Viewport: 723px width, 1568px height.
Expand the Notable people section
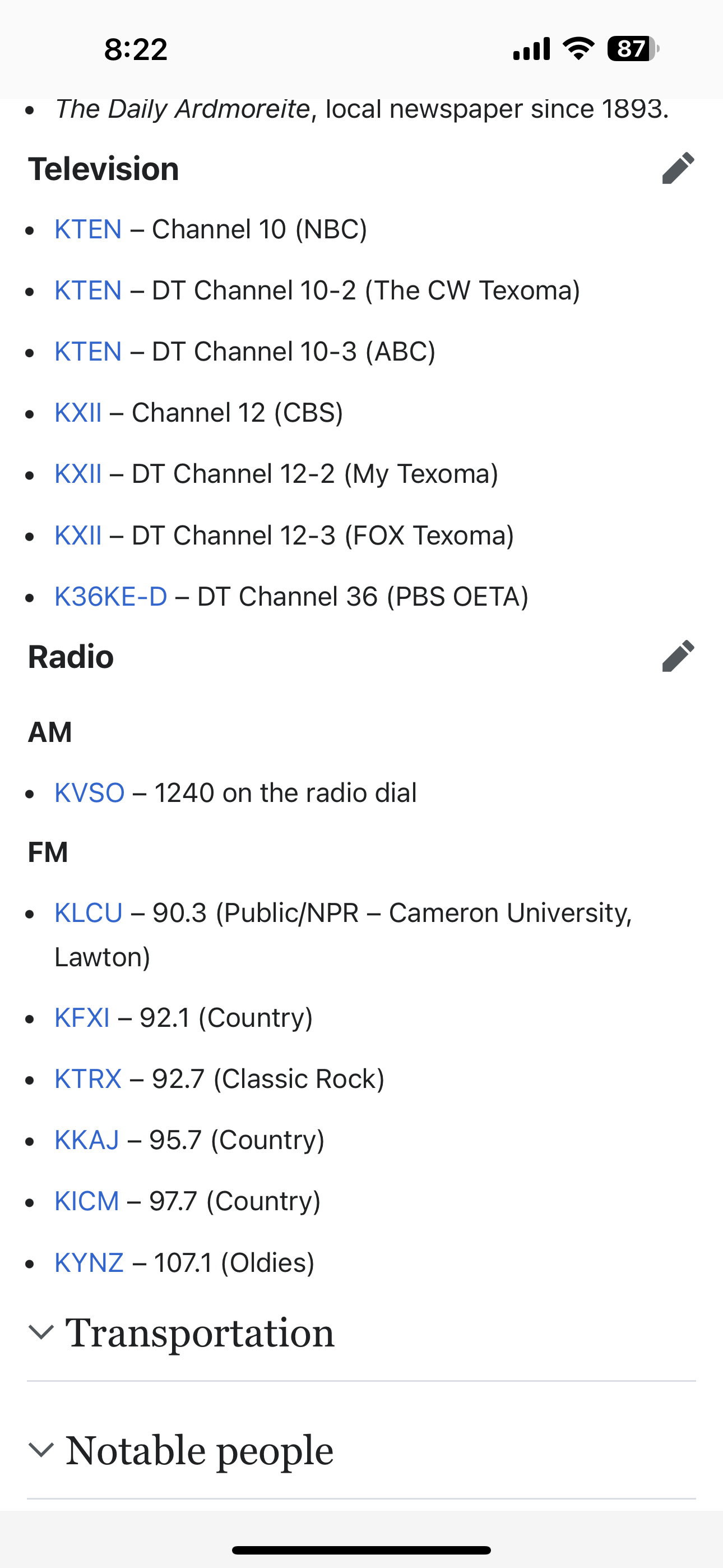click(361, 1451)
